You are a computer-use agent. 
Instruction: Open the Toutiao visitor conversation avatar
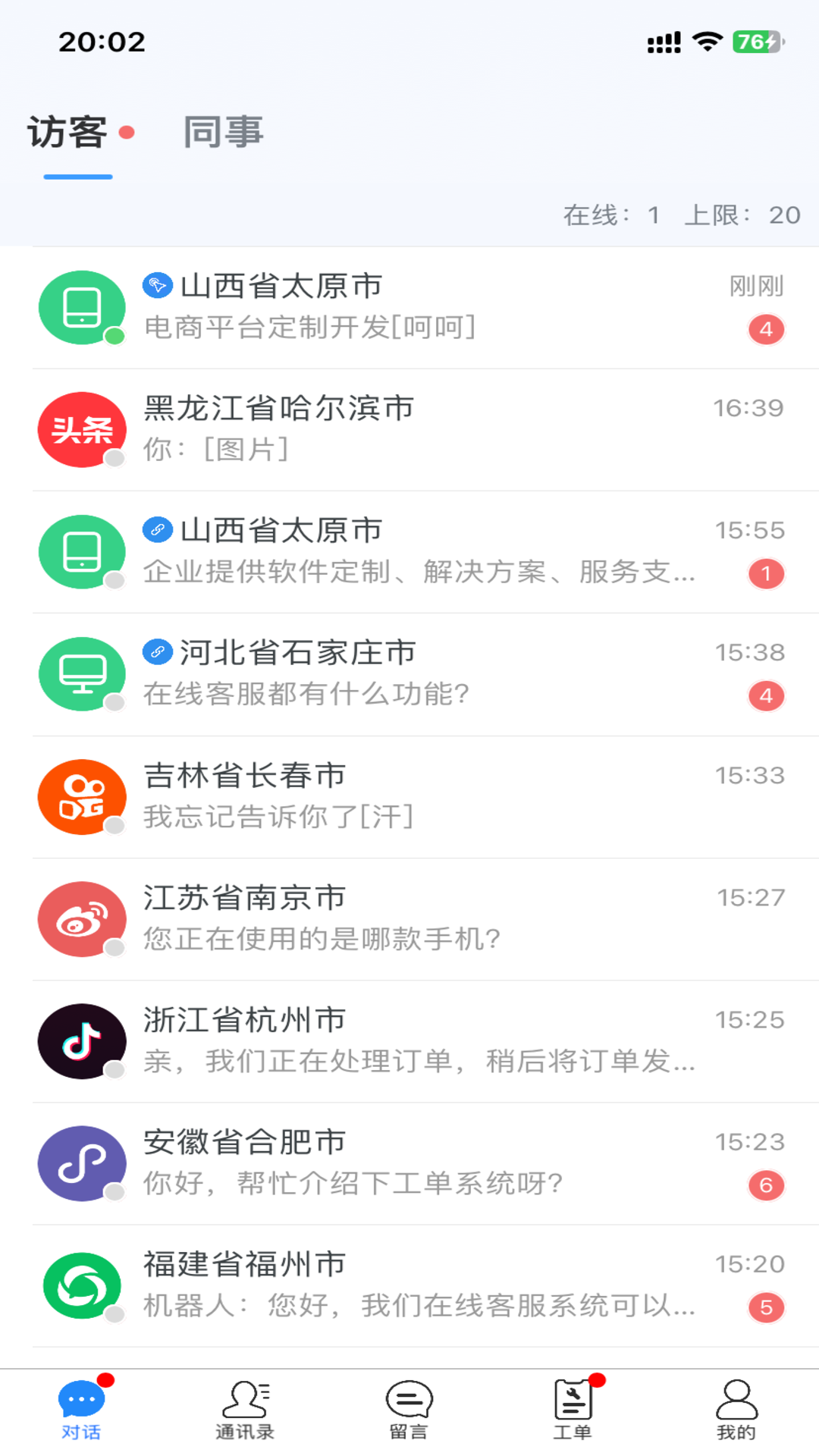(x=81, y=428)
